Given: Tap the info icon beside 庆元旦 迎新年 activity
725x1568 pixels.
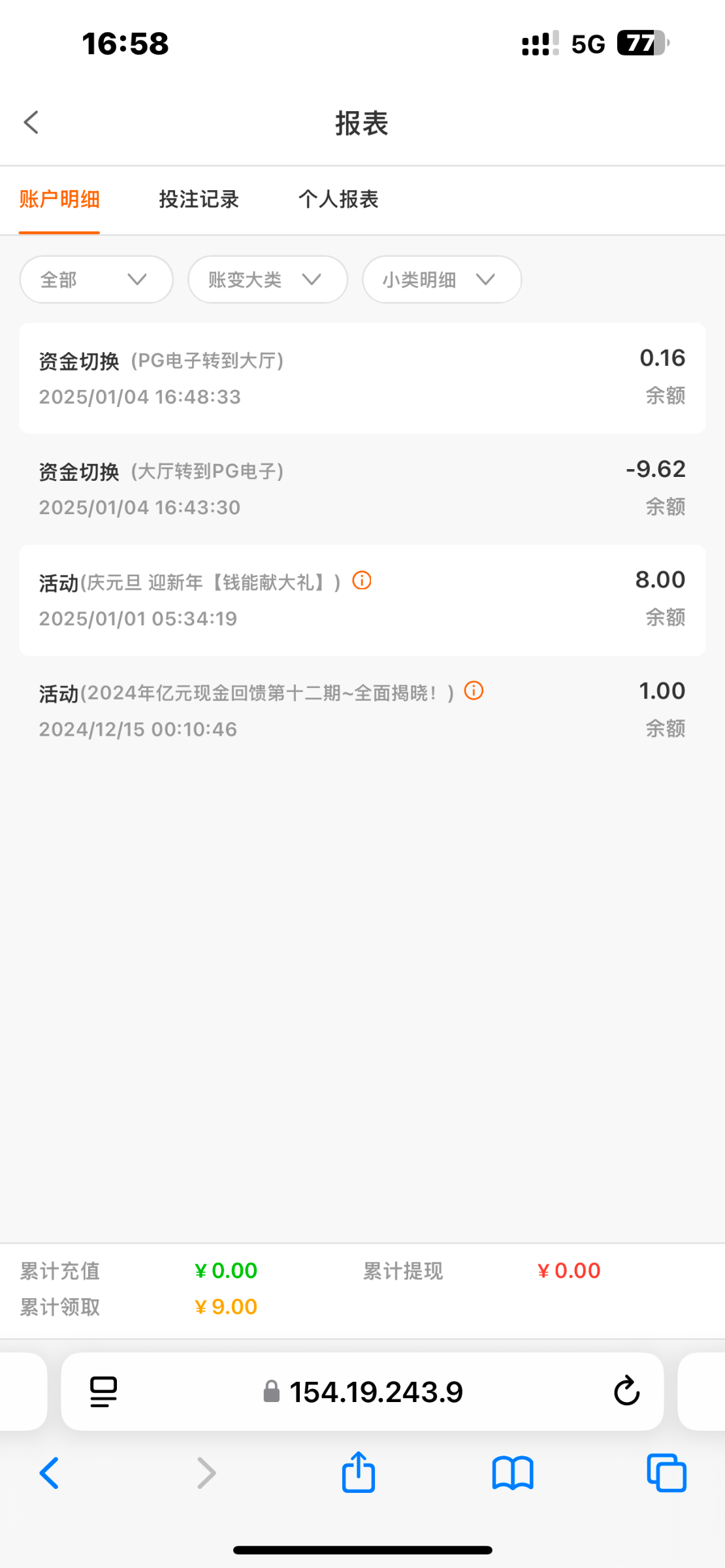Looking at the screenshot, I should (x=362, y=580).
